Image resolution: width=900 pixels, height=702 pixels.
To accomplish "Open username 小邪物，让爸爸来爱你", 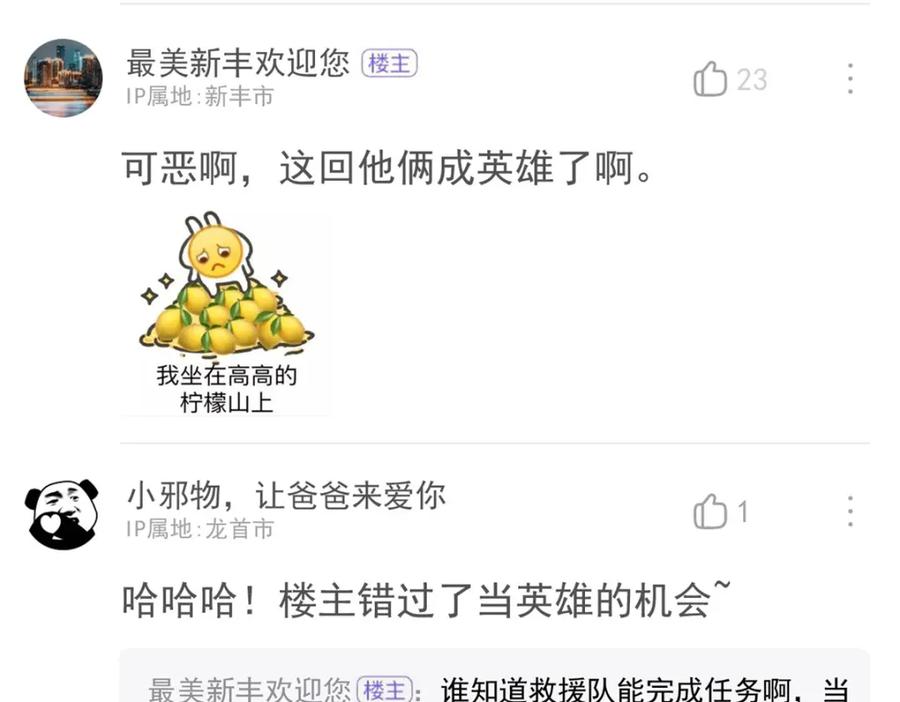I will (x=286, y=495).
